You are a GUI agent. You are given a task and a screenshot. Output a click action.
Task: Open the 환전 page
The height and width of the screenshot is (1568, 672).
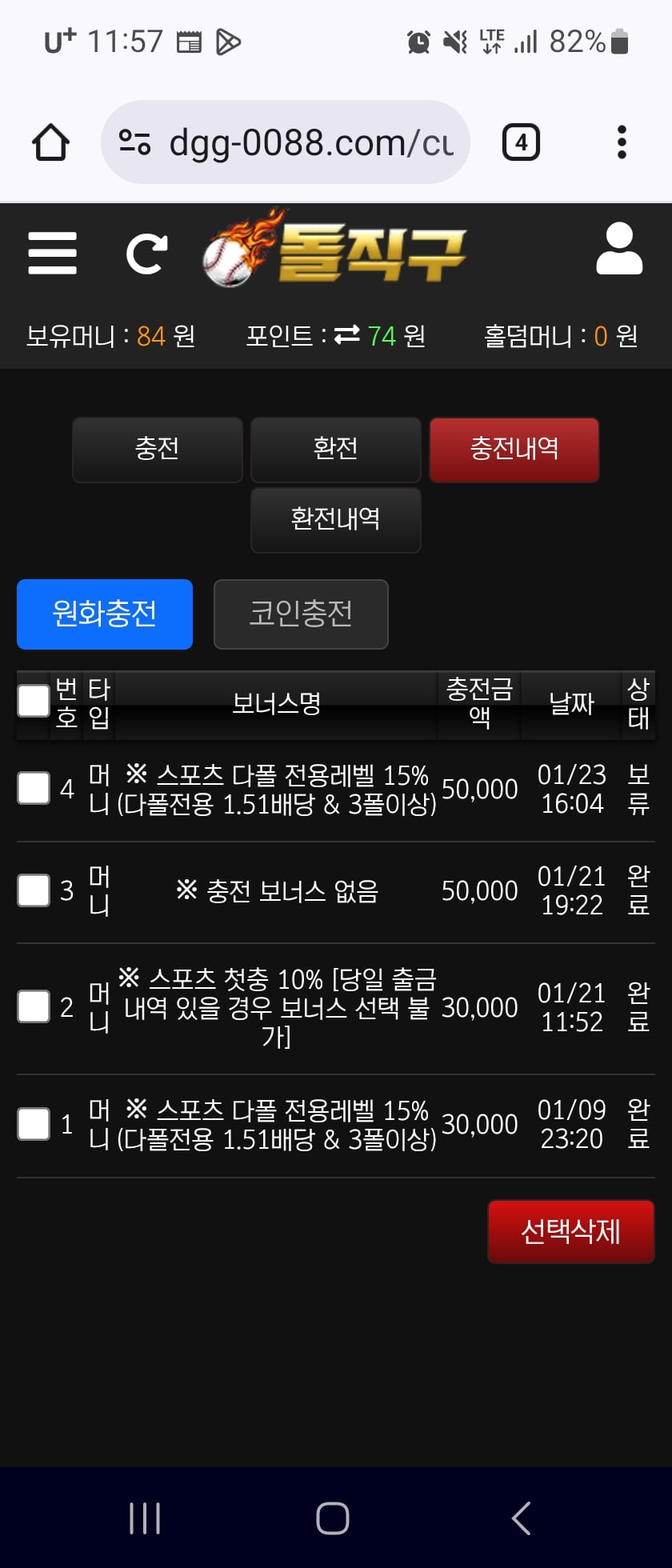coord(335,449)
